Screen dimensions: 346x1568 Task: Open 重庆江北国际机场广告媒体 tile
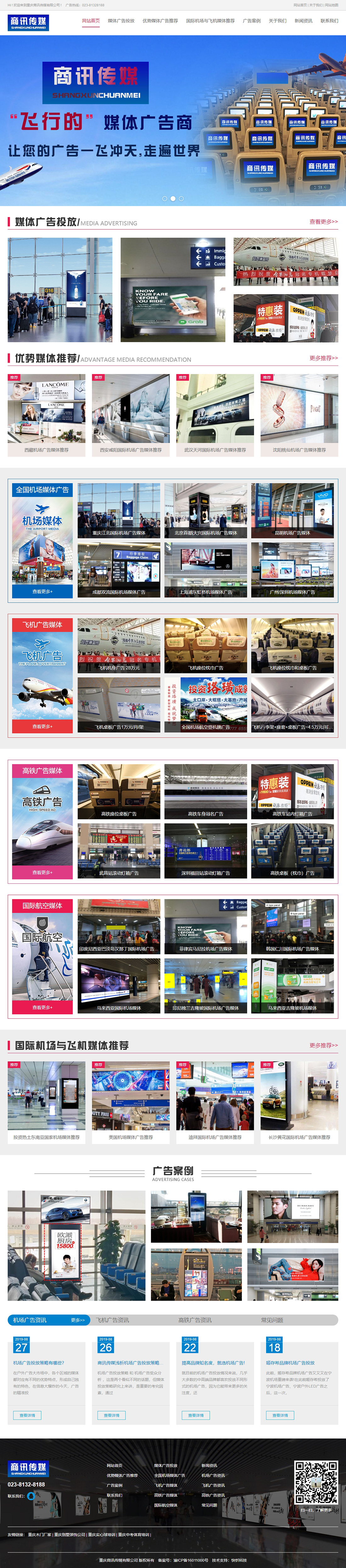[x=119, y=533]
